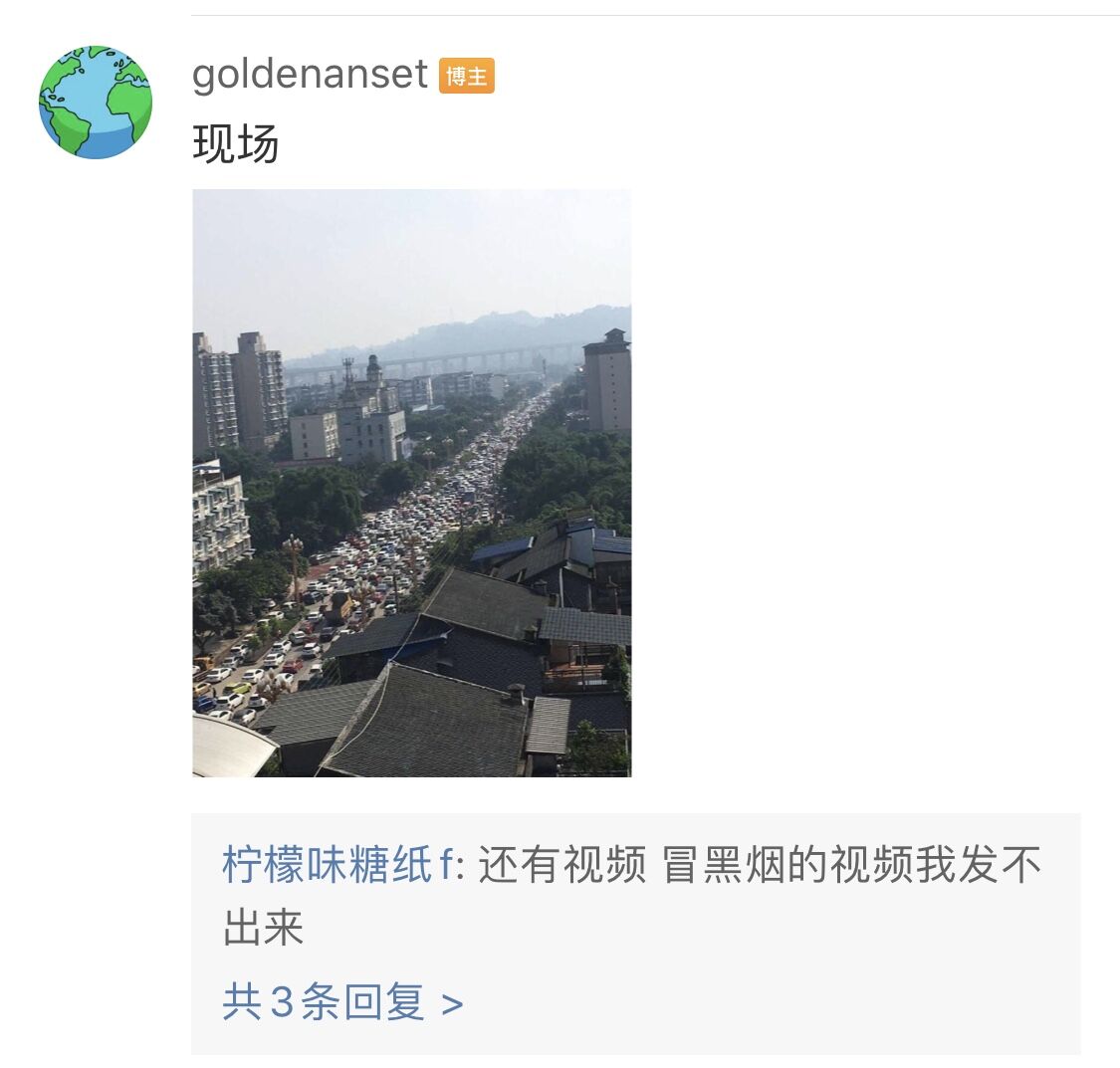
Task: Open goldenanset's profile avatar
Action: tap(96, 102)
